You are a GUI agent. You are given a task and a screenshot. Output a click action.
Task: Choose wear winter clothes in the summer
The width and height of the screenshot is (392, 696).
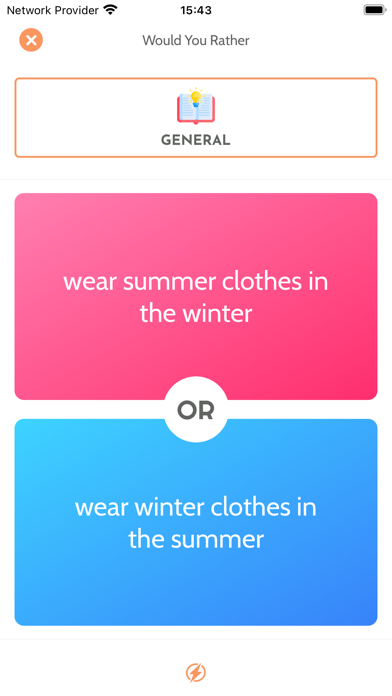coord(196,522)
